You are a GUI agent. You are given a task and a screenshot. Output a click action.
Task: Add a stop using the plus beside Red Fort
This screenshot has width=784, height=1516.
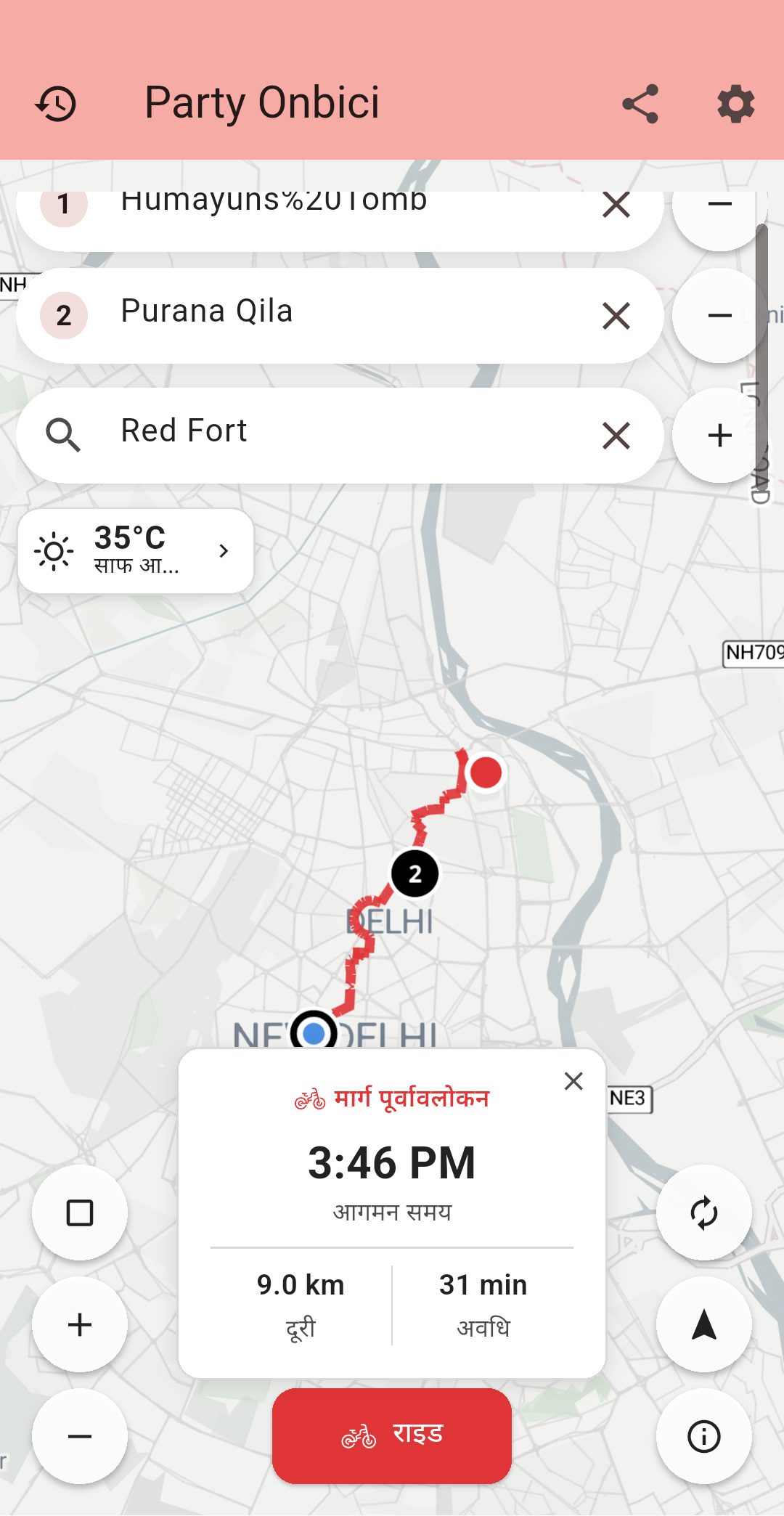click(718, 434)
